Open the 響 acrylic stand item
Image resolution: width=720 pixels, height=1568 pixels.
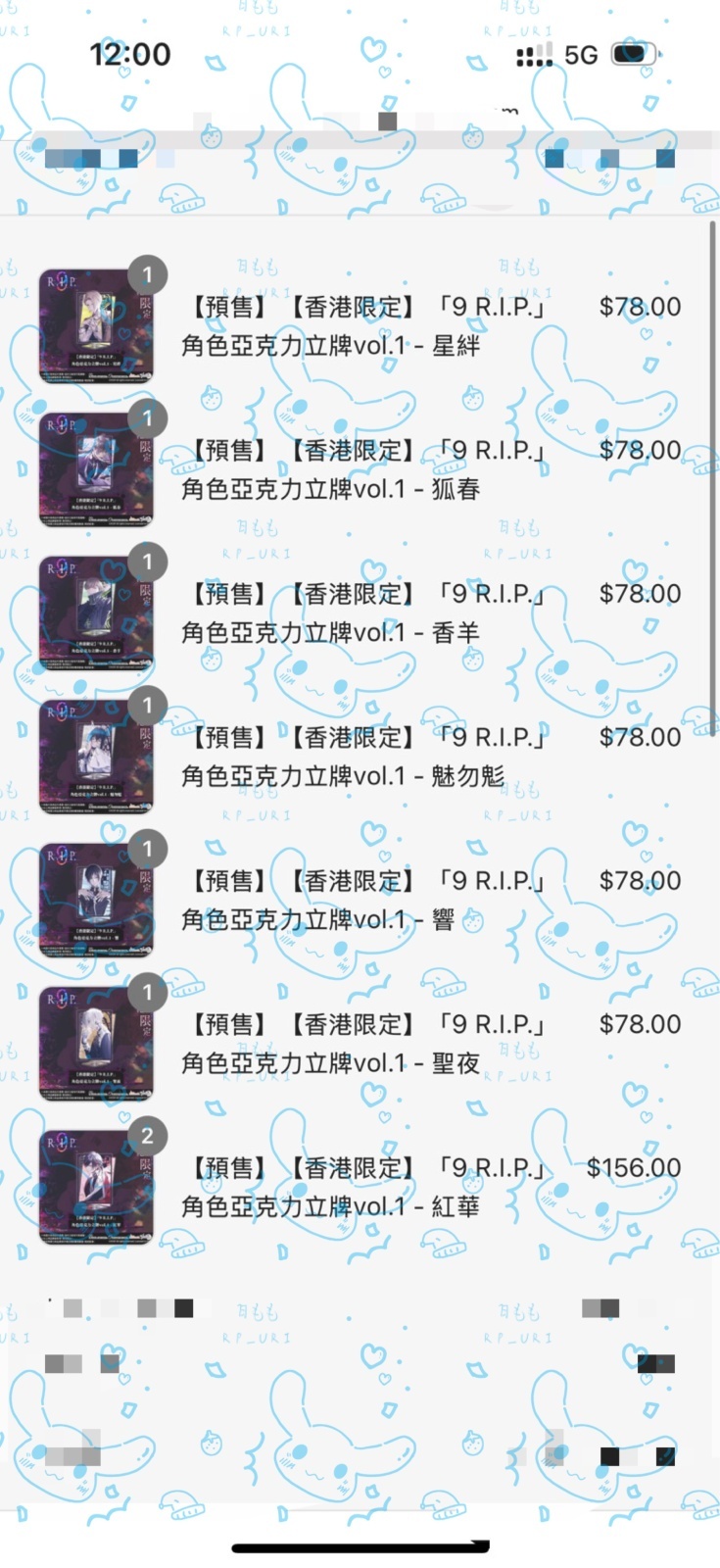pyautogui.click(x=362, y=900)
